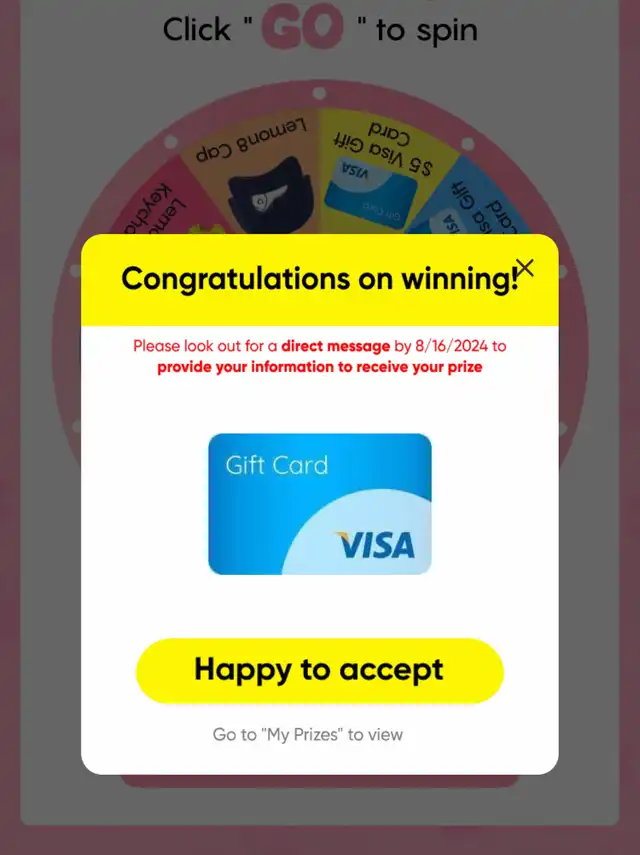Close the congratulations dialog
Viewport: 640px width, 855px height.
(525, 267)
